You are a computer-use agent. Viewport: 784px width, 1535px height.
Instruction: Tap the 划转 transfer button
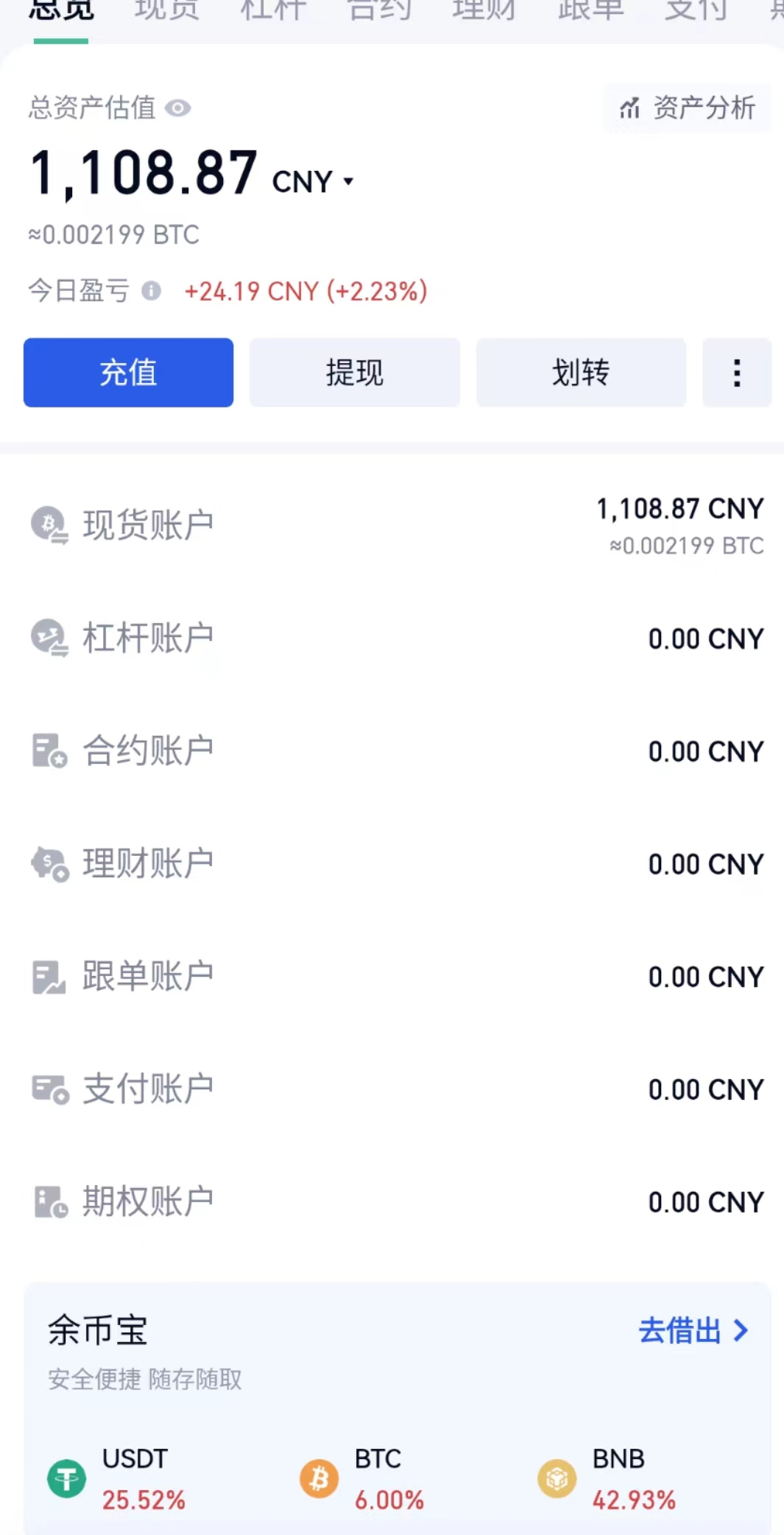[x=582, y=373]
